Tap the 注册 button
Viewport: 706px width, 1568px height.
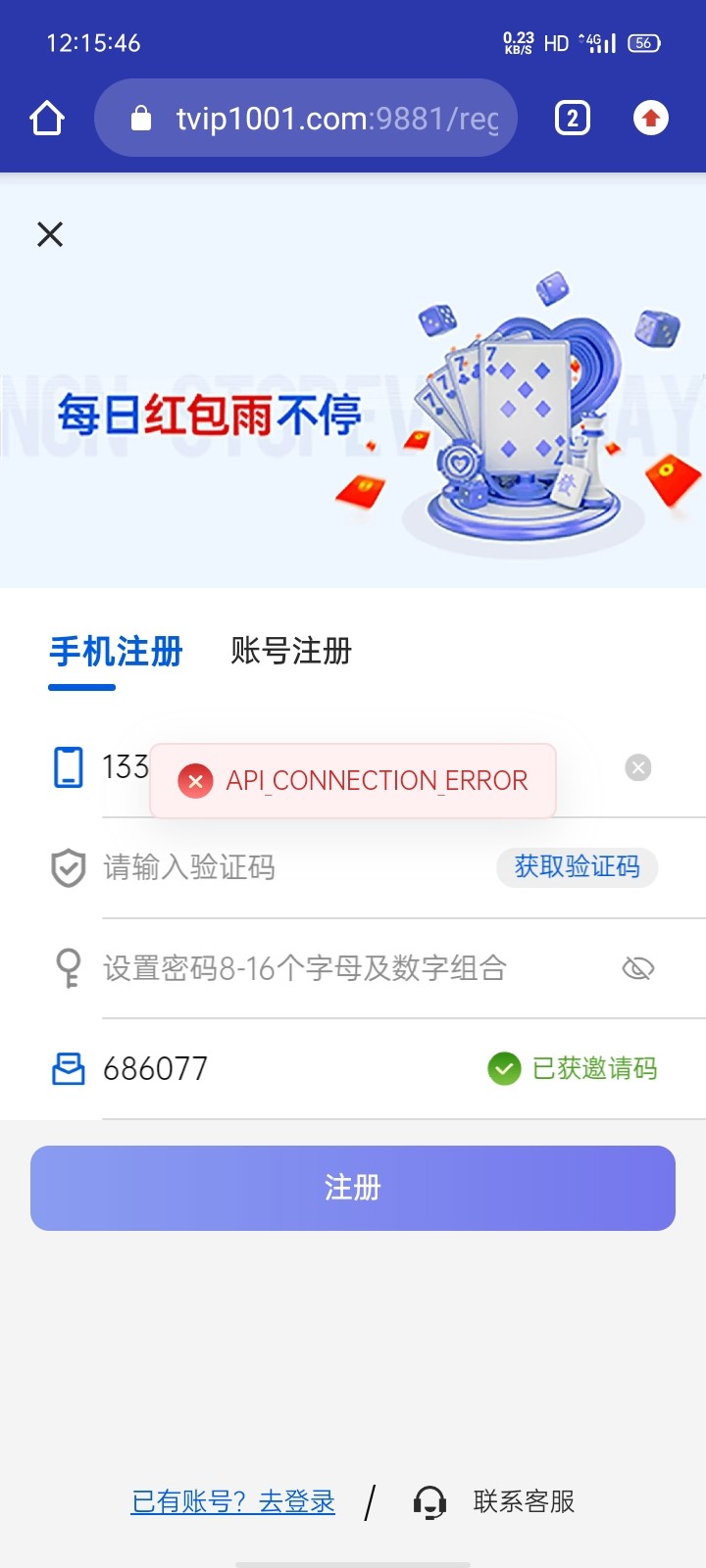(x=353, y=1188)
